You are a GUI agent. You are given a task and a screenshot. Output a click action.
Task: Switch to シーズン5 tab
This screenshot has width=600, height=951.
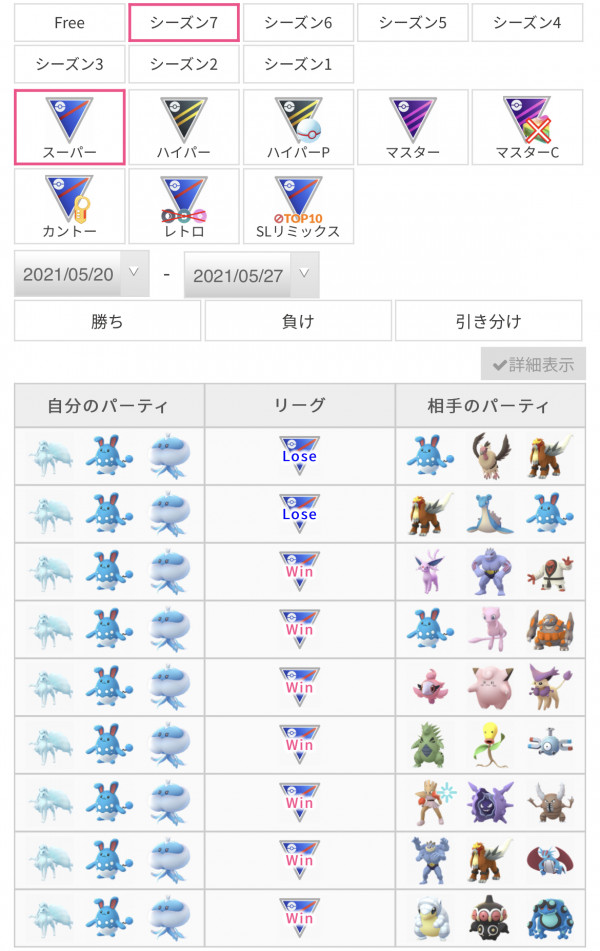(411, 23)
